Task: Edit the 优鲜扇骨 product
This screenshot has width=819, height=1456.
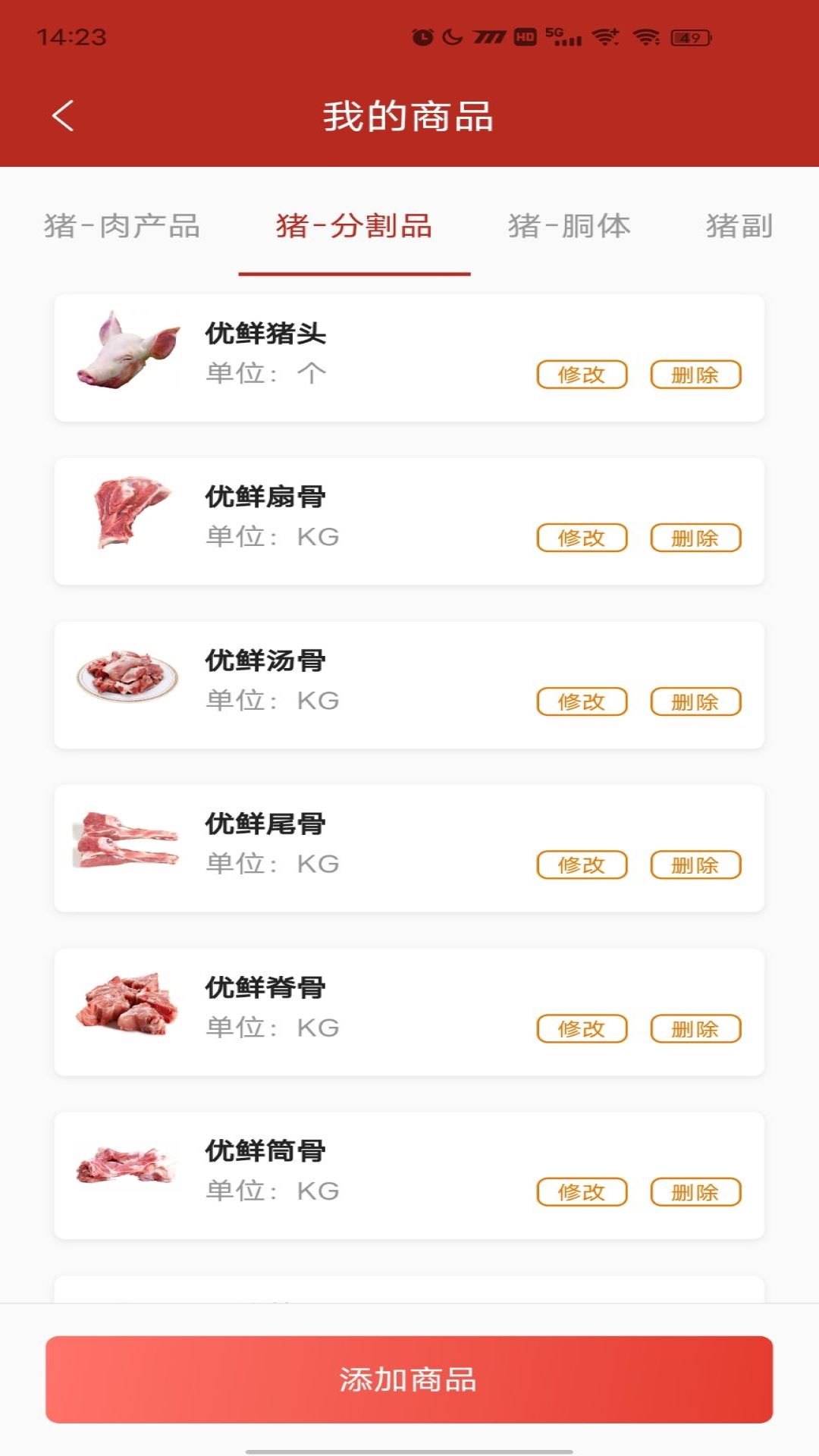Action: [582, 538]
